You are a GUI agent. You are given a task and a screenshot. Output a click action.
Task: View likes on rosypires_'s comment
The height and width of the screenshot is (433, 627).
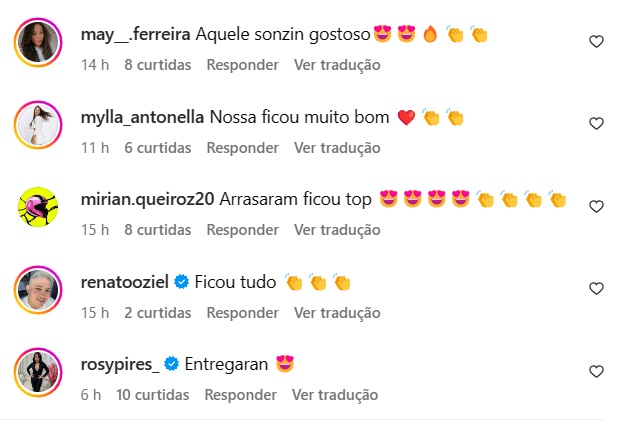pyautogui.click(x=152, y=395)
